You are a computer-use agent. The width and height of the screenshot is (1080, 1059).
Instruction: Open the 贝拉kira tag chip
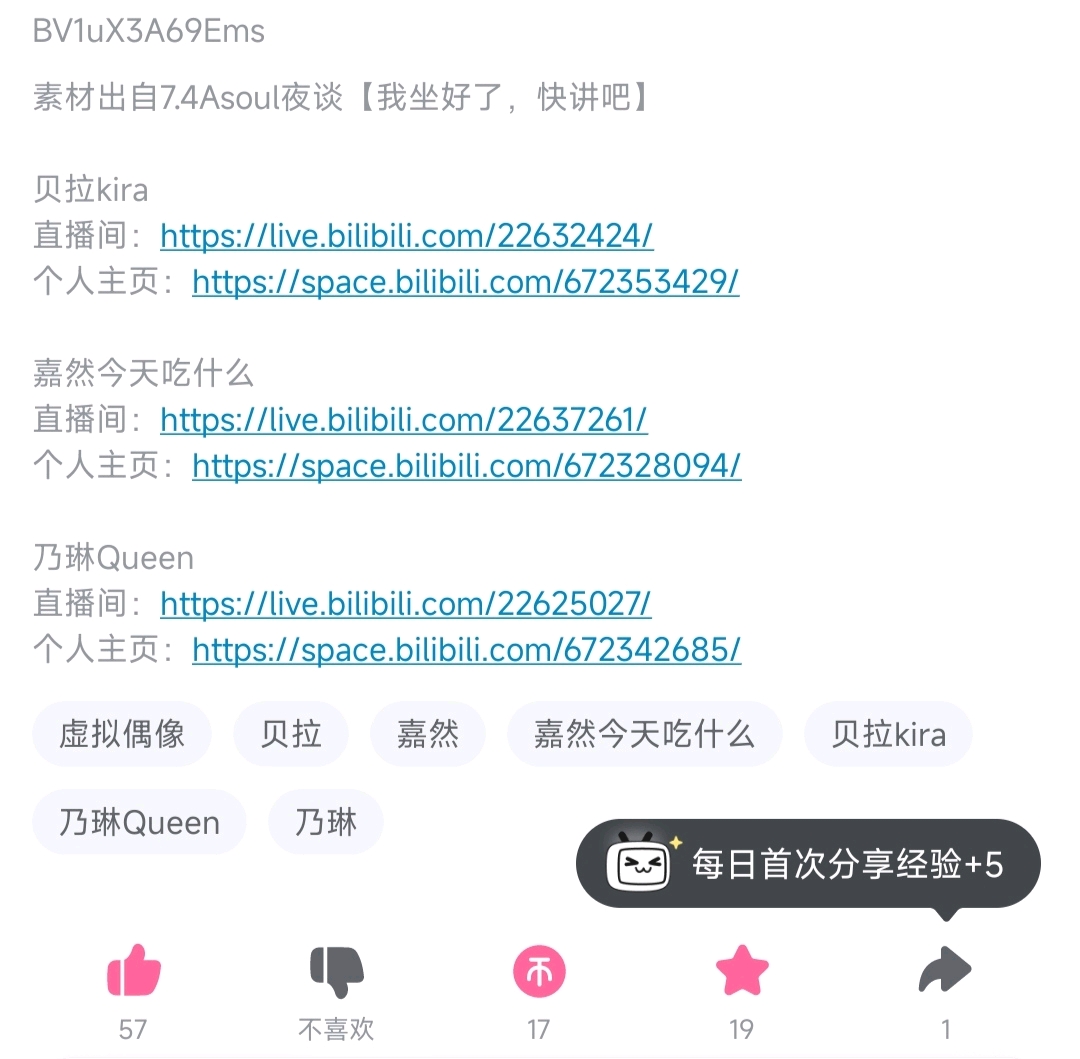click(x=889, y=734)
